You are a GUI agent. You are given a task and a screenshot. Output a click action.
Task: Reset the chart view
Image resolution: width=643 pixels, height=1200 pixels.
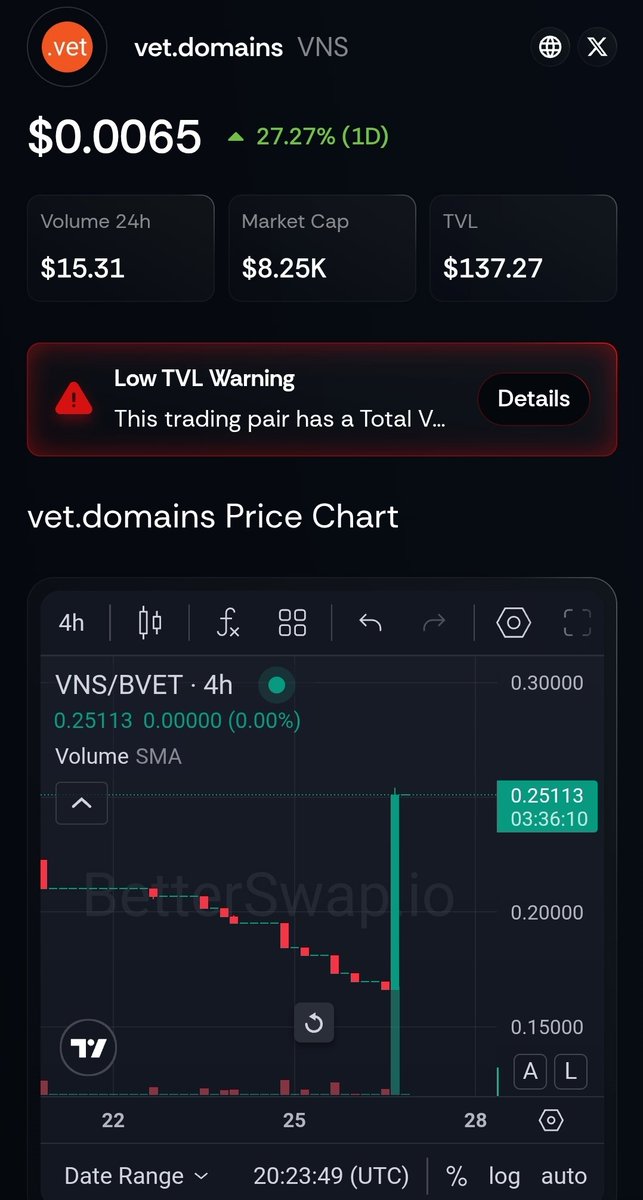(314, 1023)
